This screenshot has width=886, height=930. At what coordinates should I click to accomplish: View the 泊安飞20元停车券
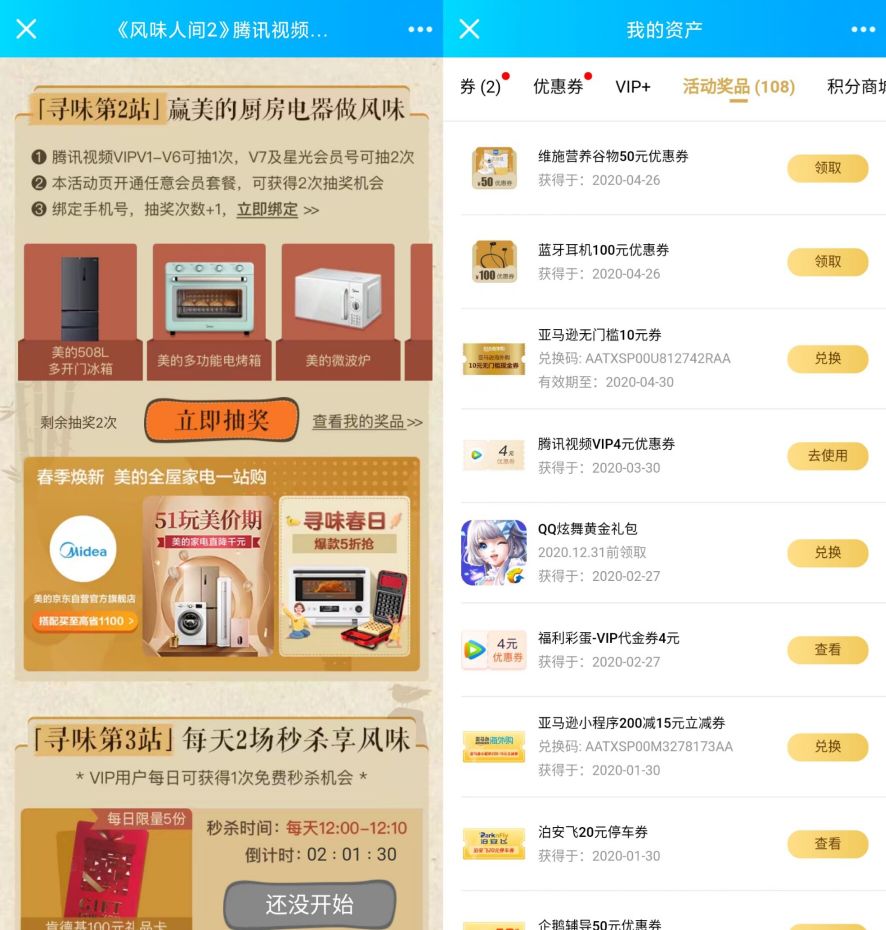click(827, 843)
